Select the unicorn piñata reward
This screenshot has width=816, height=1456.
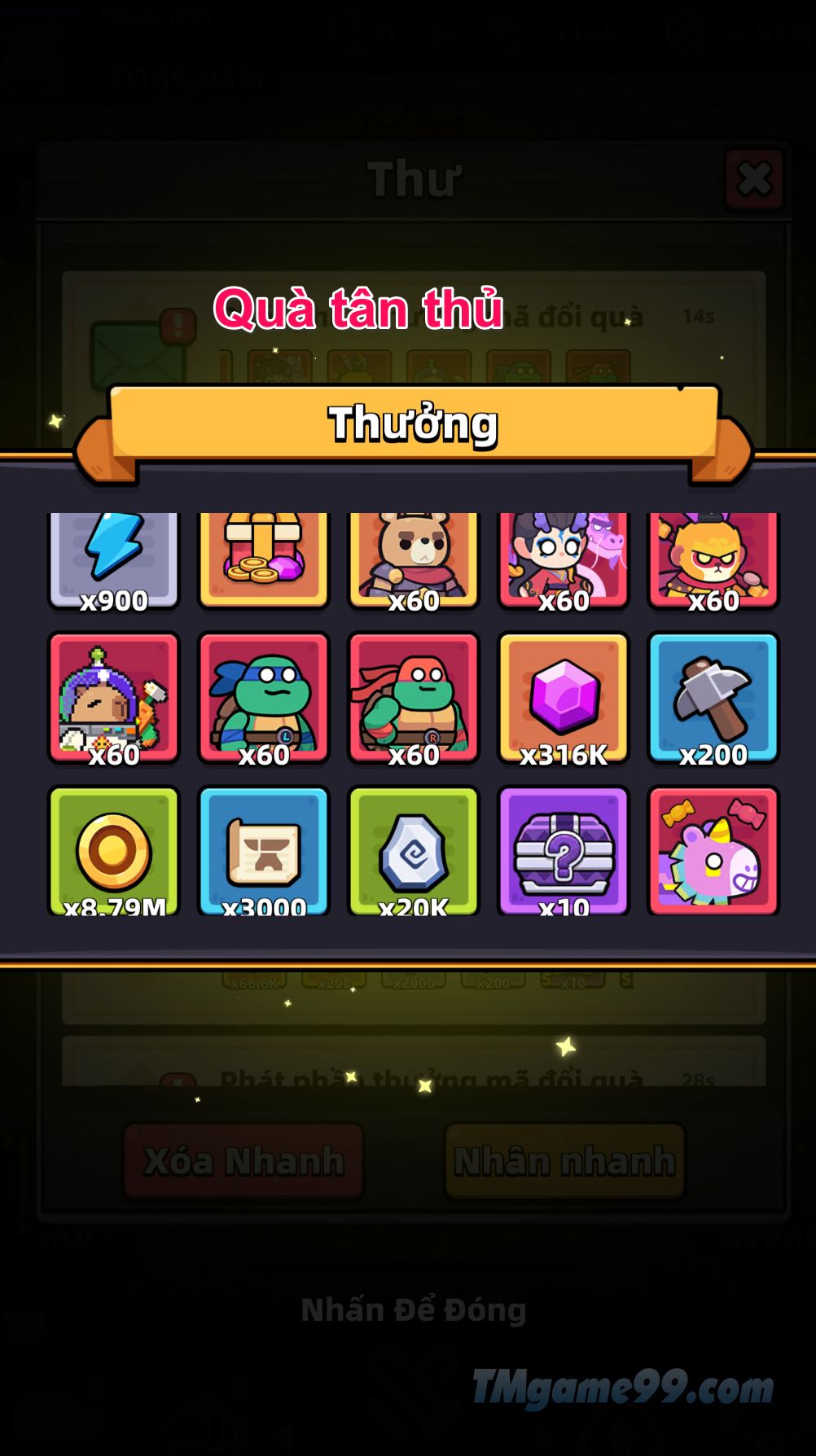713,851
